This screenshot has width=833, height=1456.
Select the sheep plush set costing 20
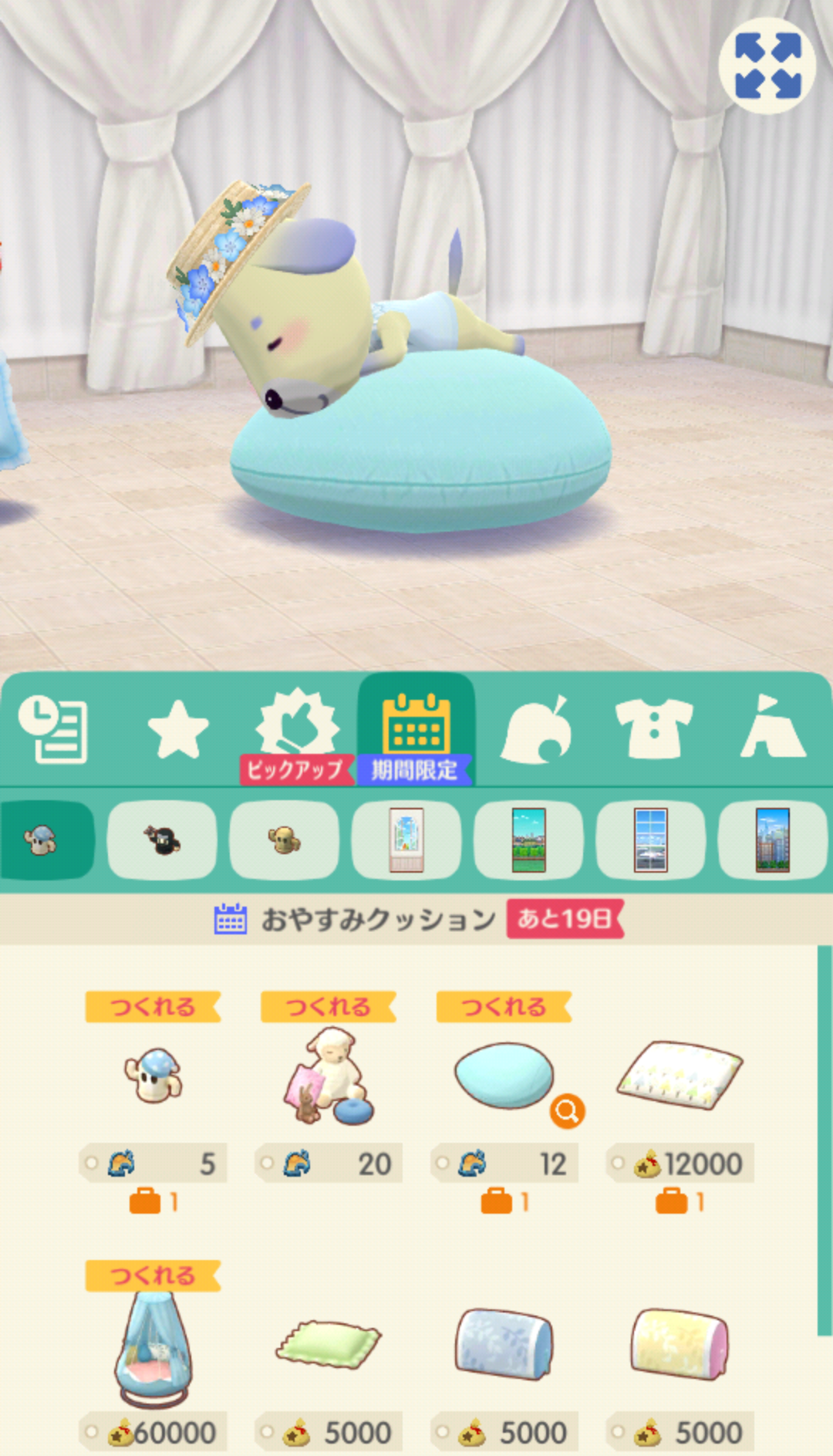pyautogui.click(x=329, y=1076)
